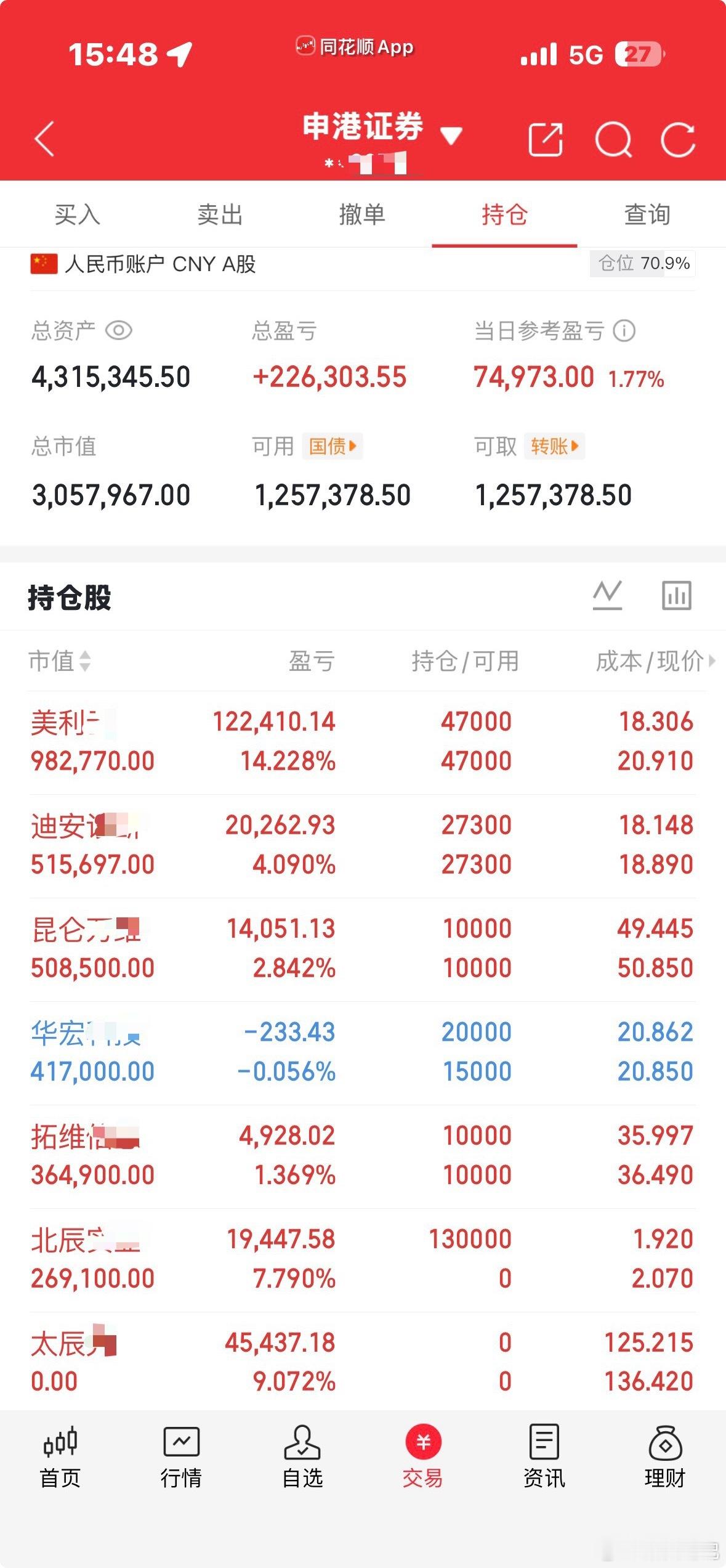Open the search function

click(613, 139)
